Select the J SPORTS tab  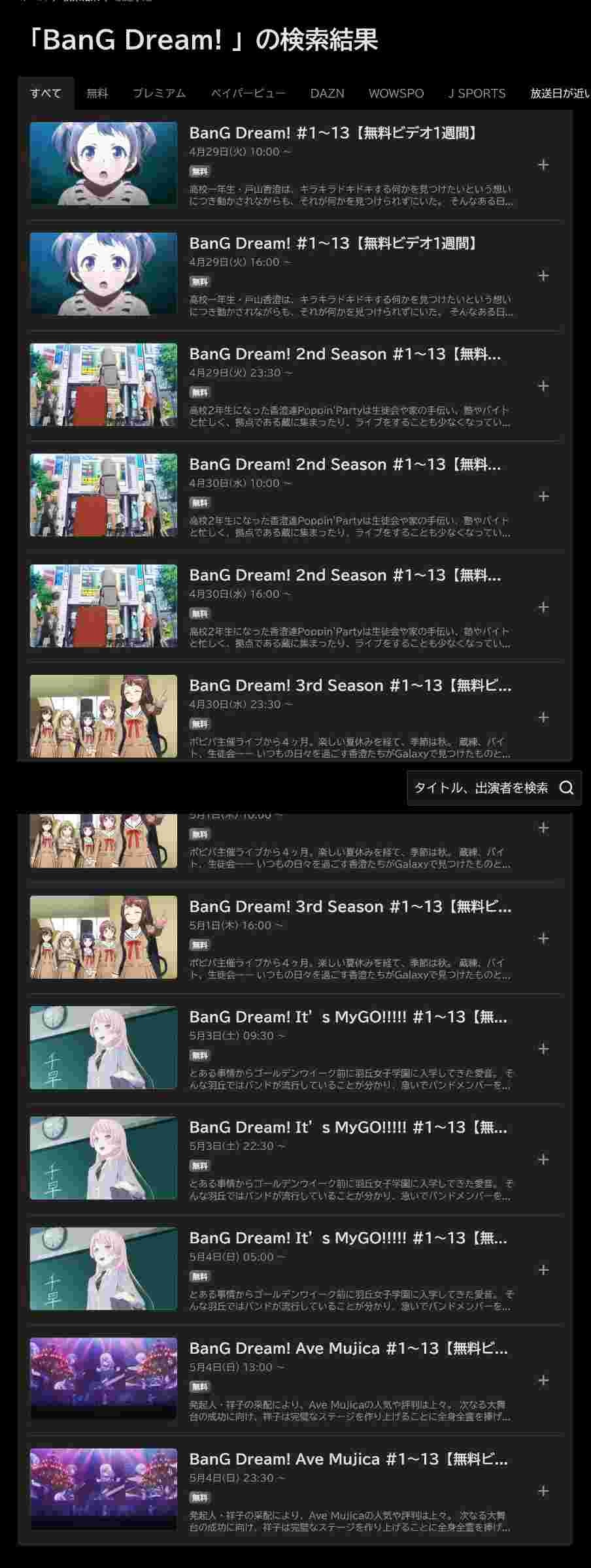(477, 93)
